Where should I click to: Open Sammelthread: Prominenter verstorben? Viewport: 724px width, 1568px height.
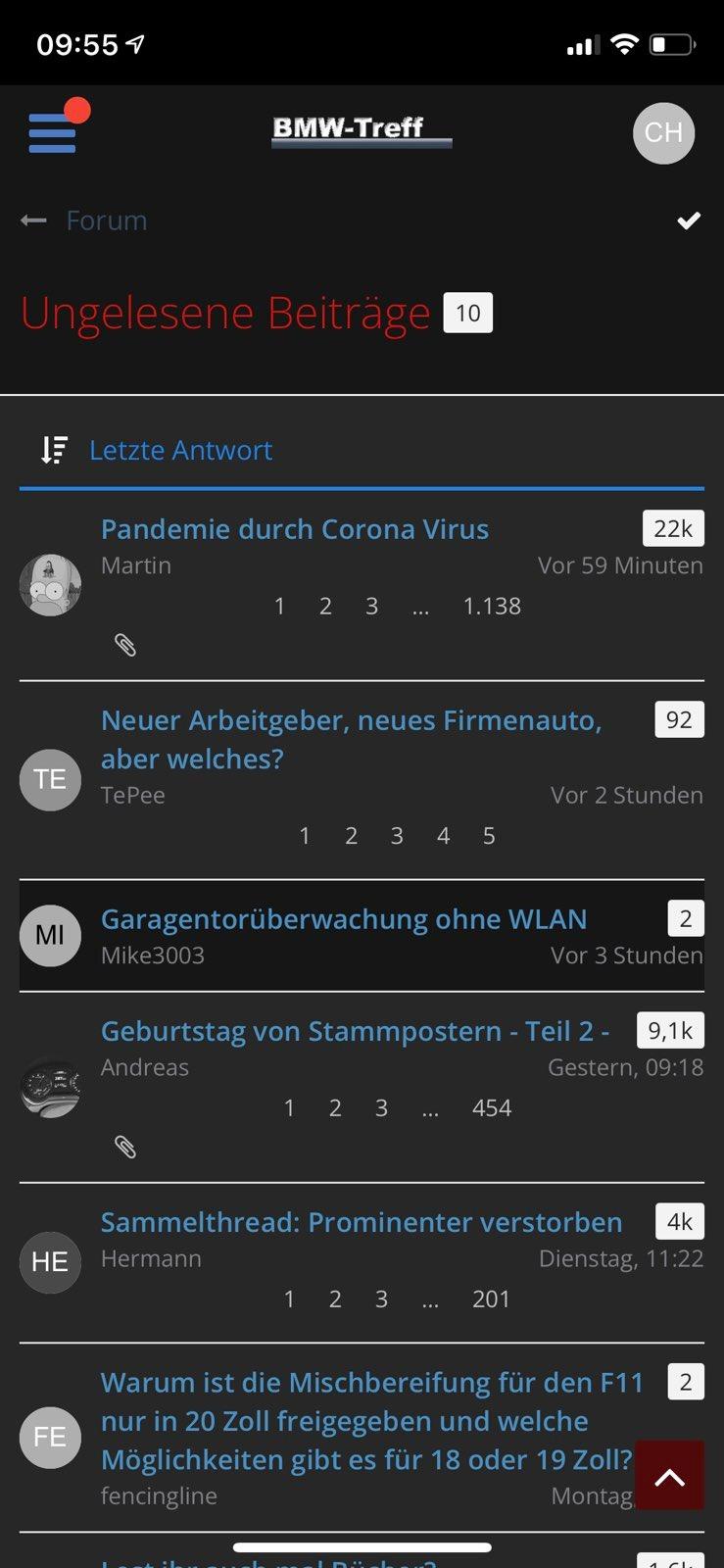point(361,1222)
